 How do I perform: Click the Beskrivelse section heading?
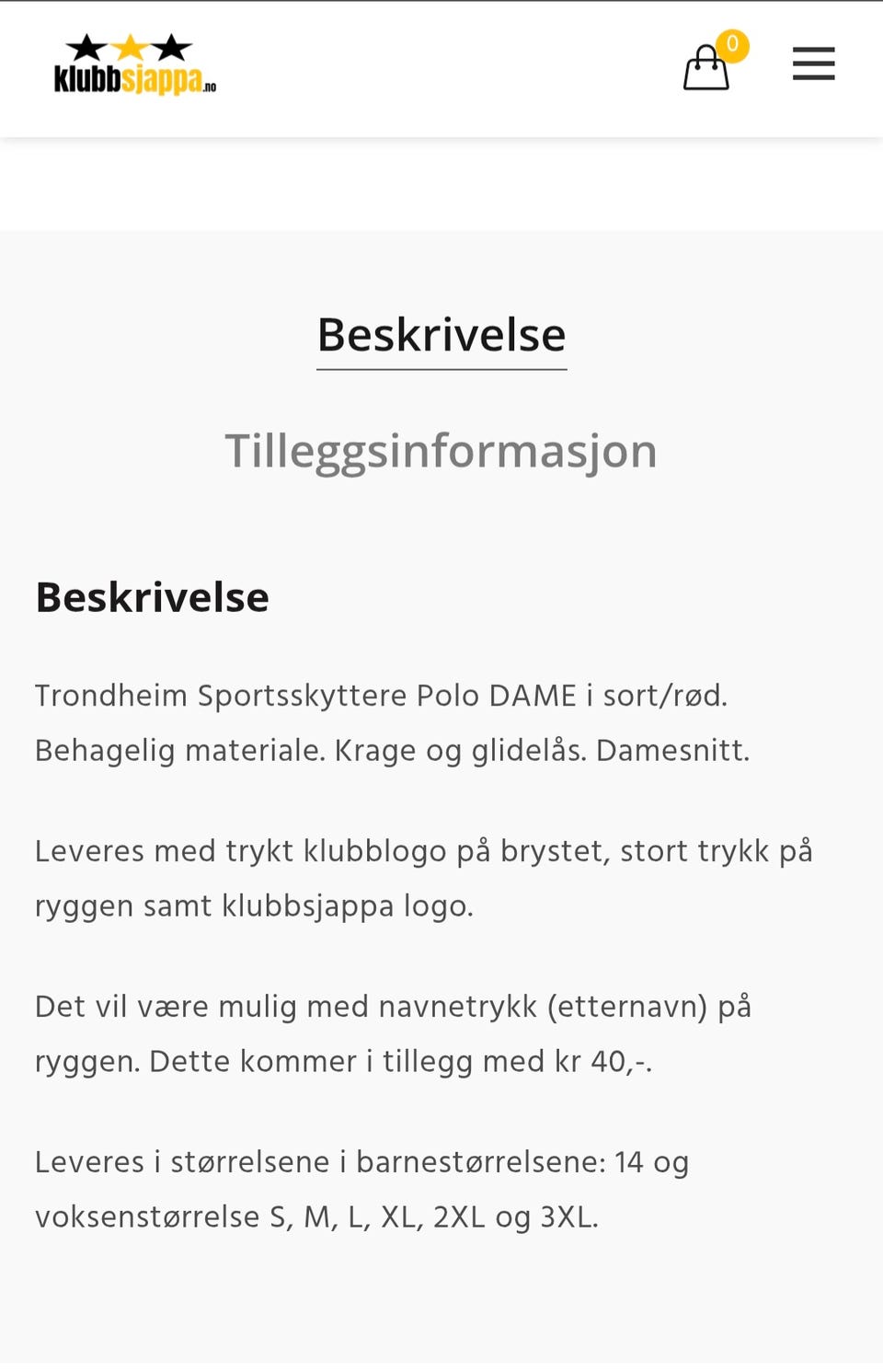[x=152, y=597]
